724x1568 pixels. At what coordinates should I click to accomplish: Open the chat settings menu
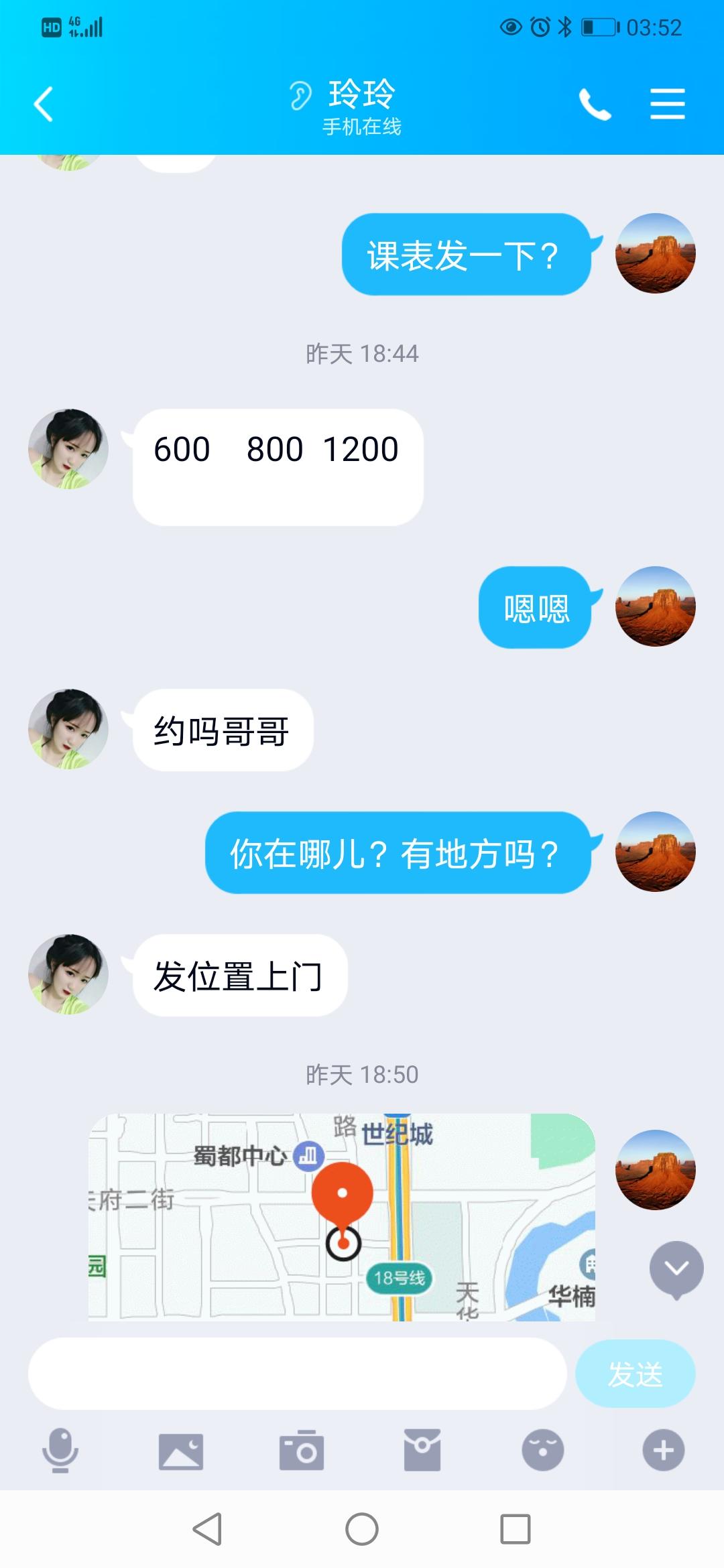[x=667, y=105]
